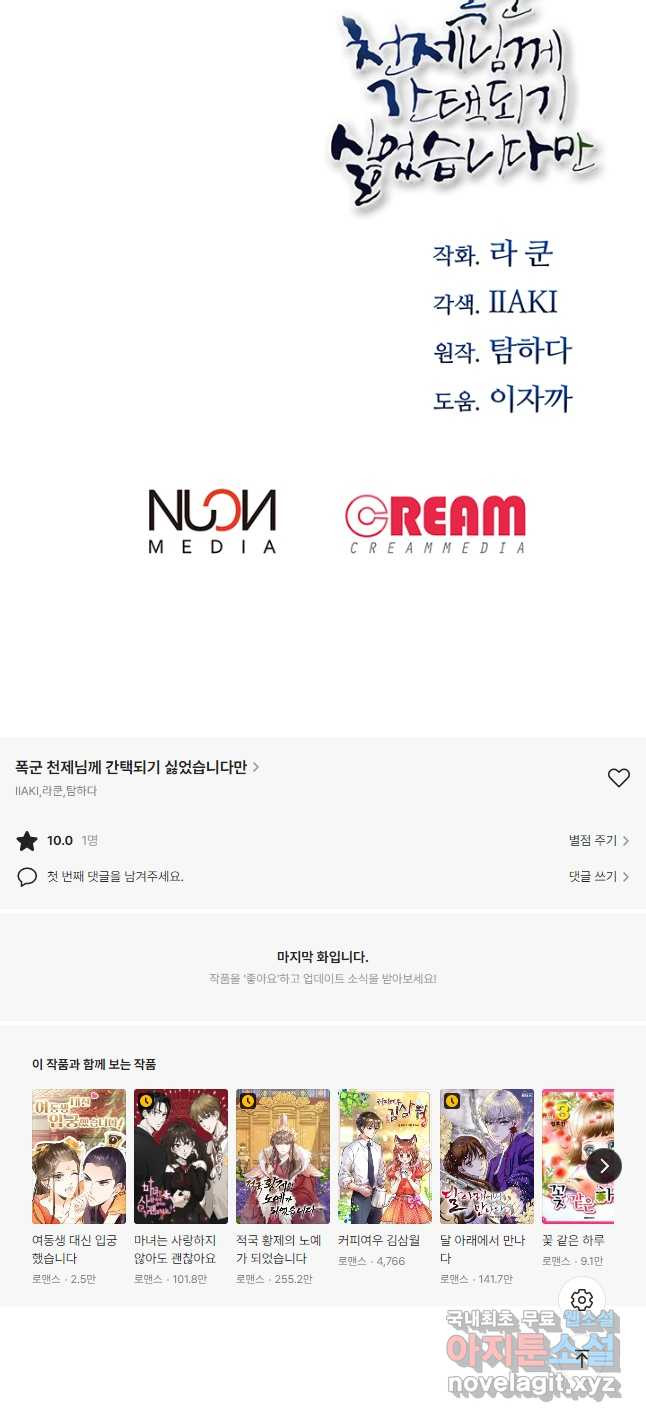
Task: Open the viewer settings gear
Action: (x=582, y=1300)
